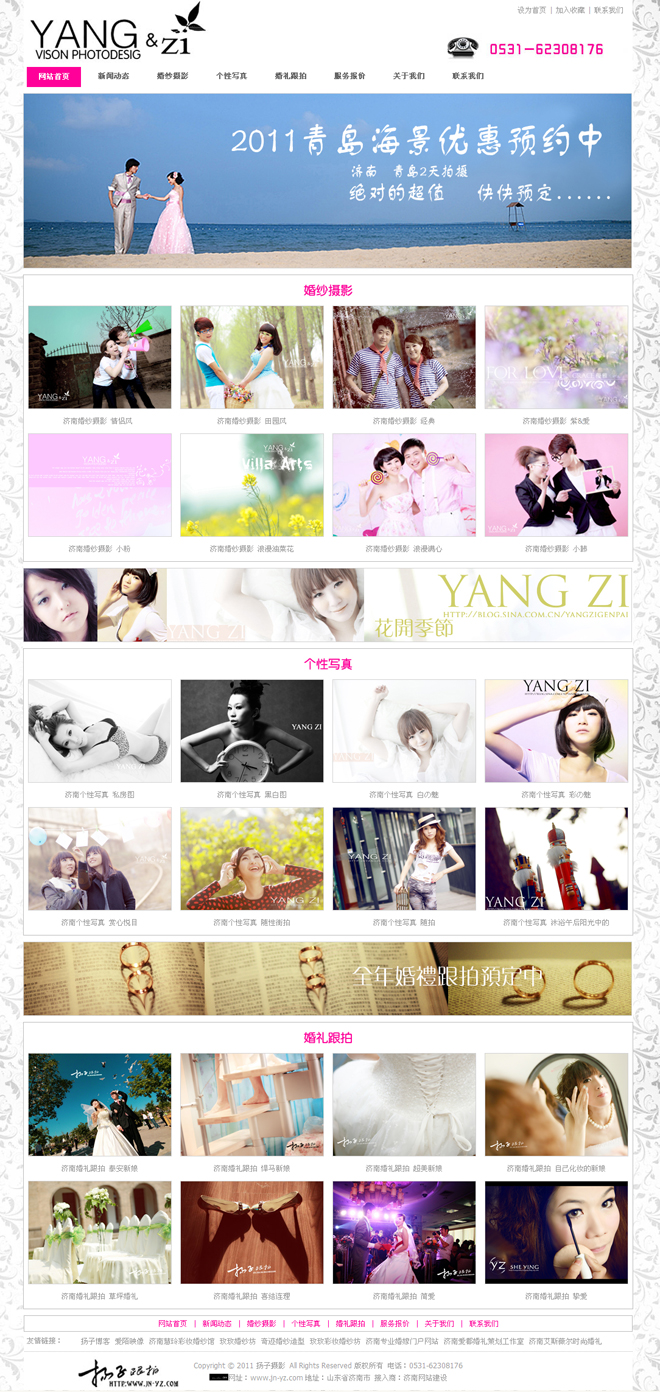Open the 济南婚纱摄影 情侣风 photo

click(x=100, y=357)
